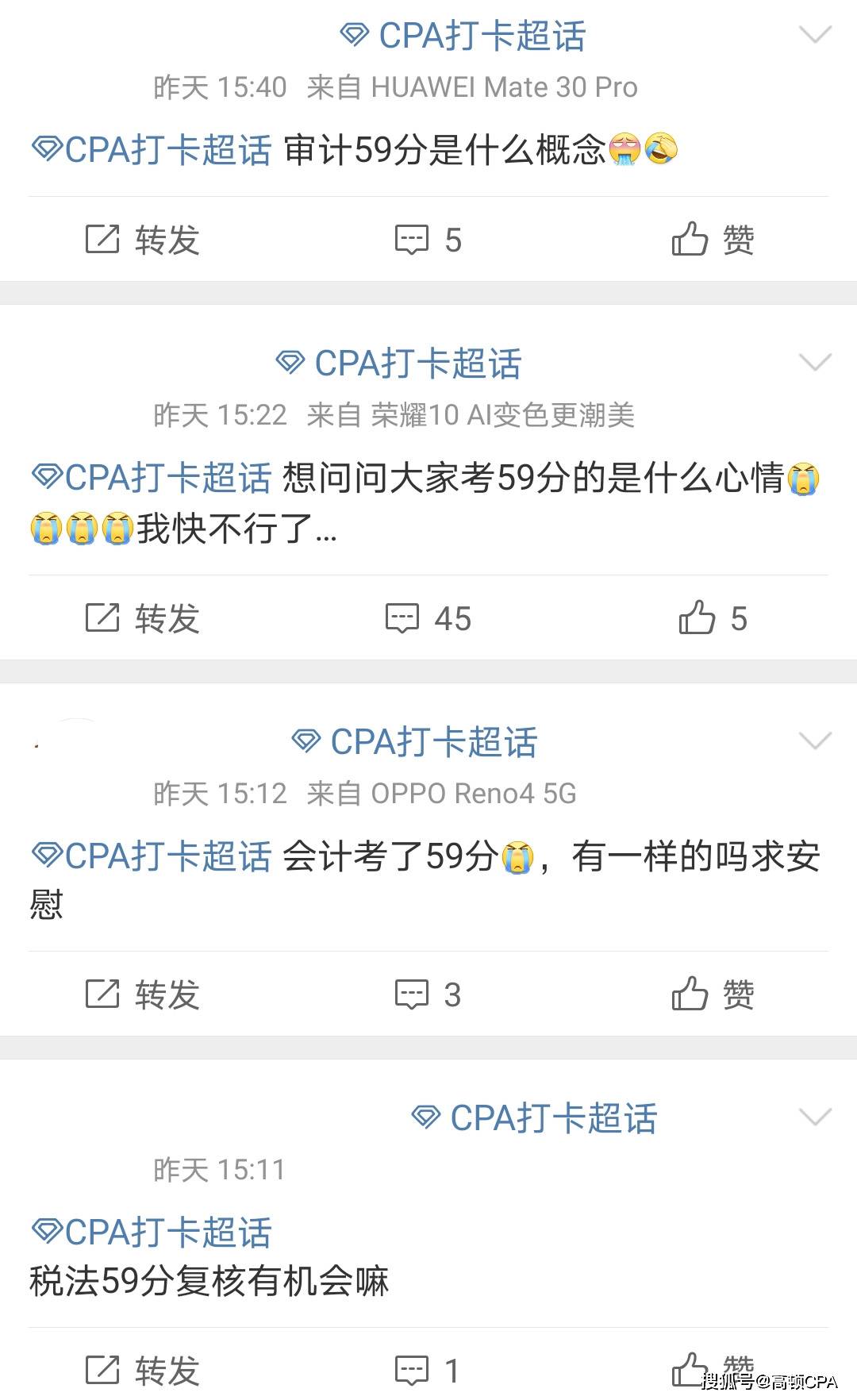Screen dimensions: 857x1400
Task: Repost the 审计59分 post
Action: [142, 240]
